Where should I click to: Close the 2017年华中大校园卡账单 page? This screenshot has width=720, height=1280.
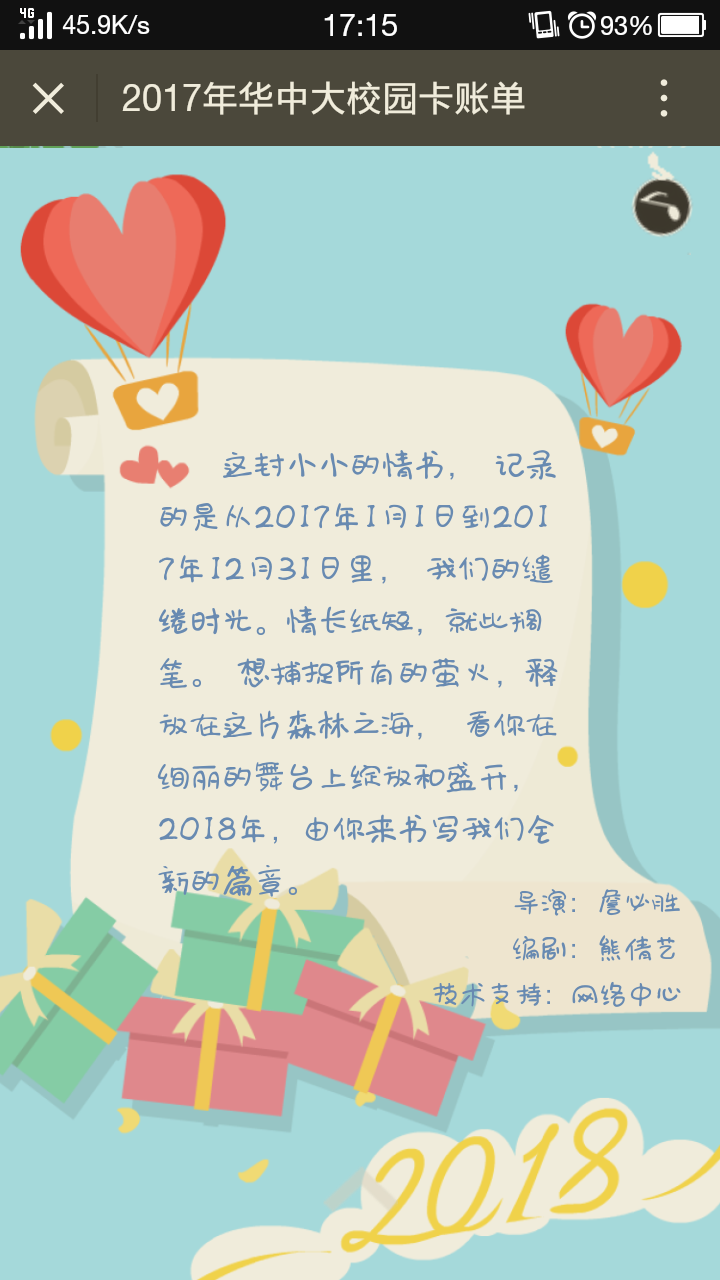(48, 99)
